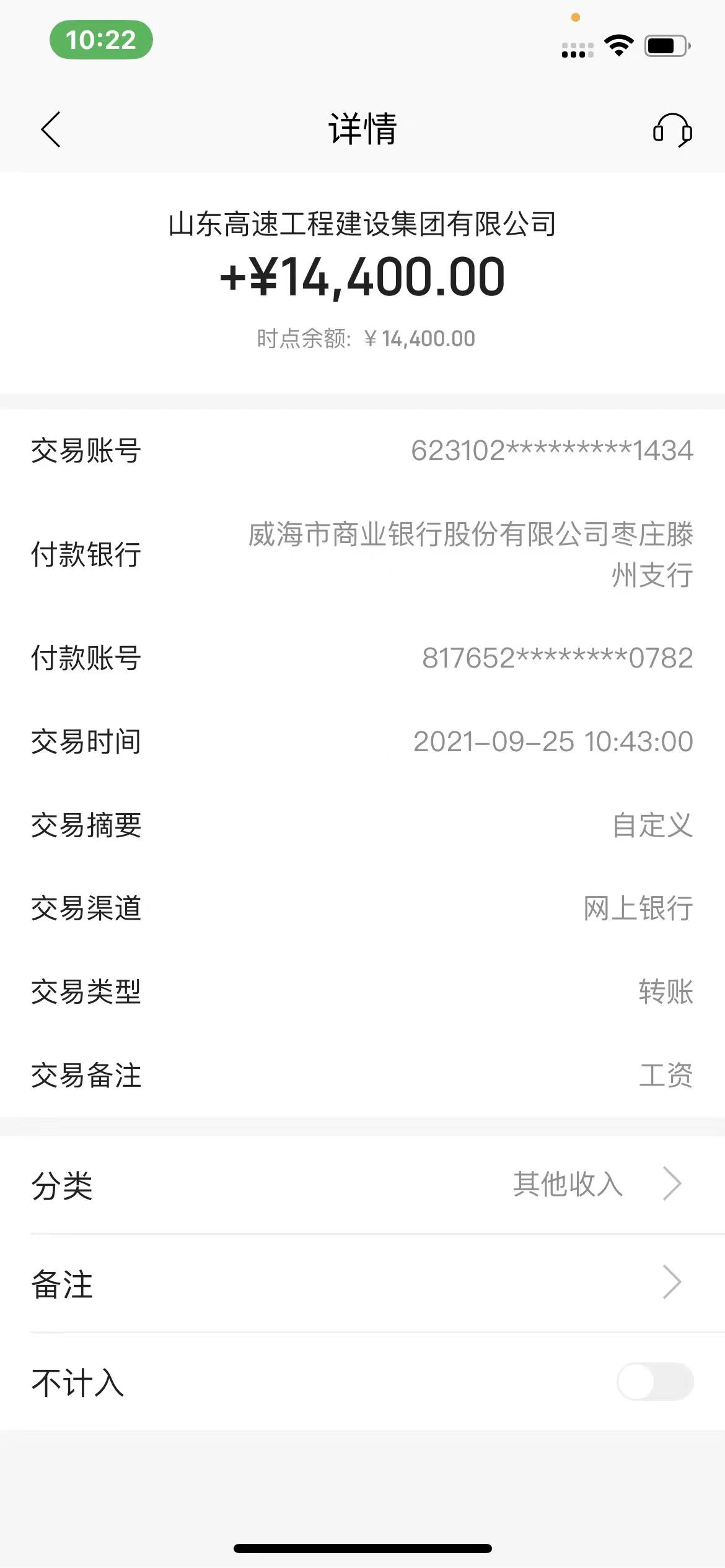The width and height of the screenshot is (725, 1568).
Task: Go back from the 详情 page
Action: click(x=51, y=129)
